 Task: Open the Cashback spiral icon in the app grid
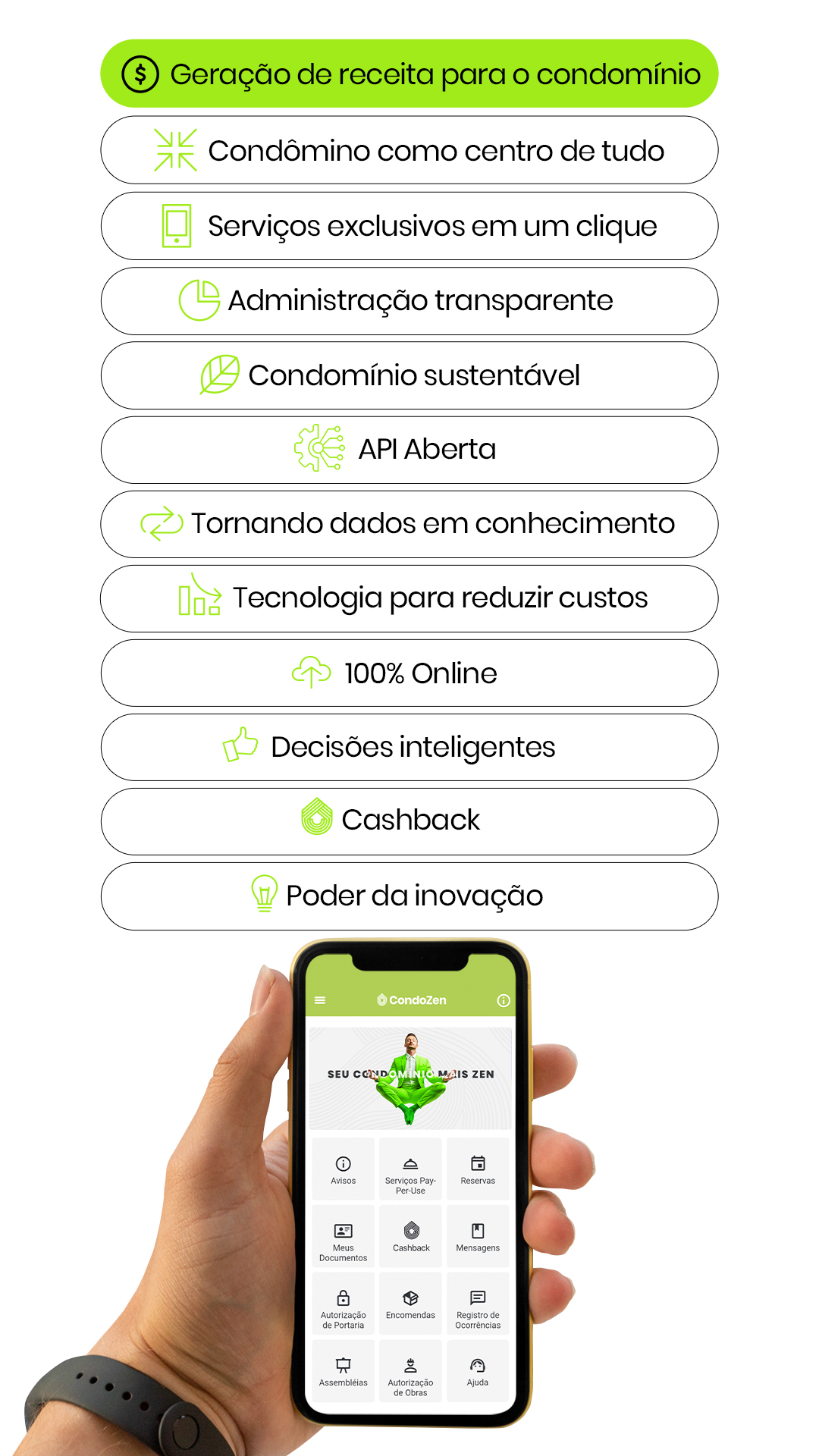pos(410,1230)
